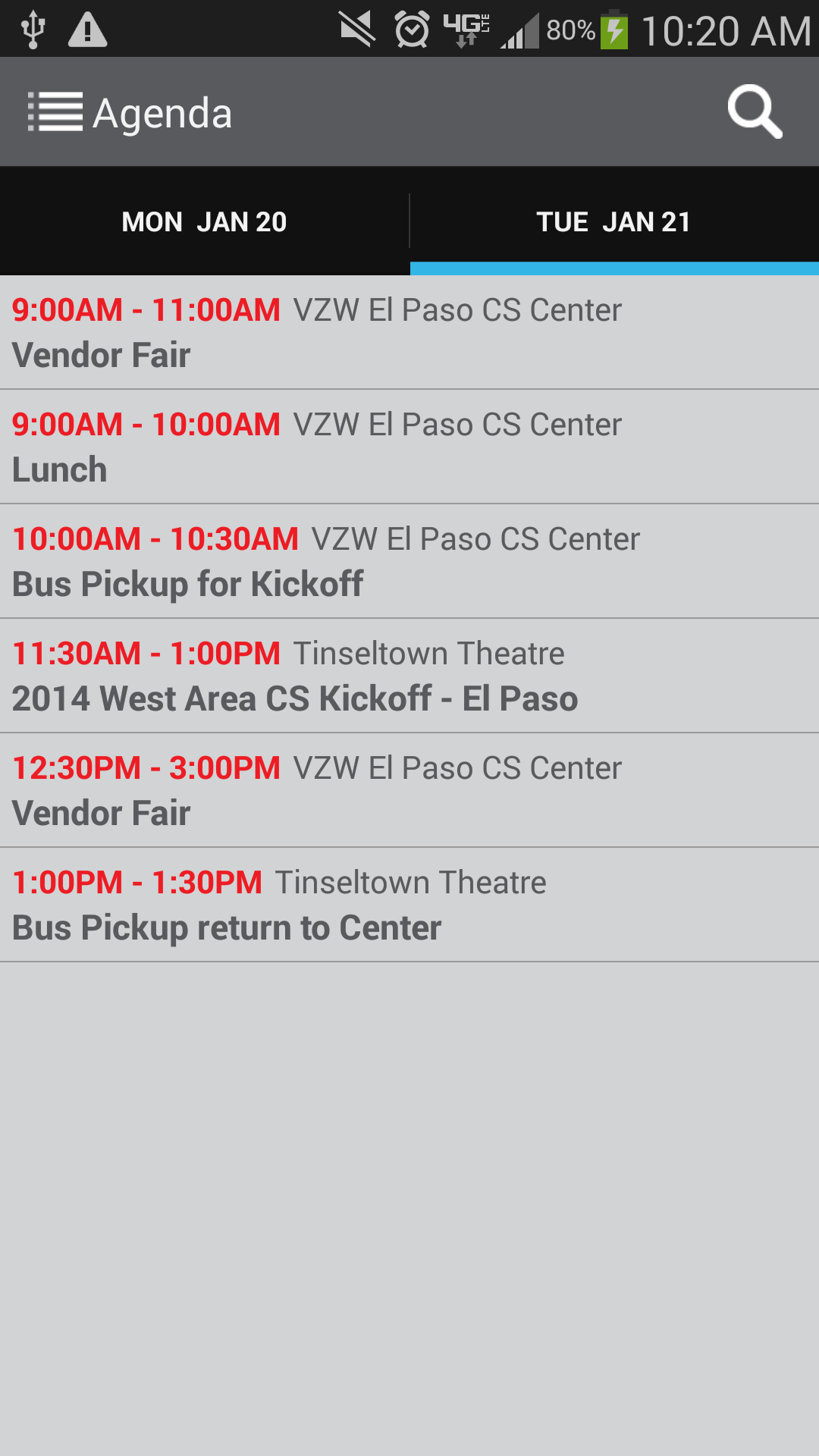
Task: Open the 9:00AM - 11:00AM Vendor Fair session
Action: (x=409, y=332)
